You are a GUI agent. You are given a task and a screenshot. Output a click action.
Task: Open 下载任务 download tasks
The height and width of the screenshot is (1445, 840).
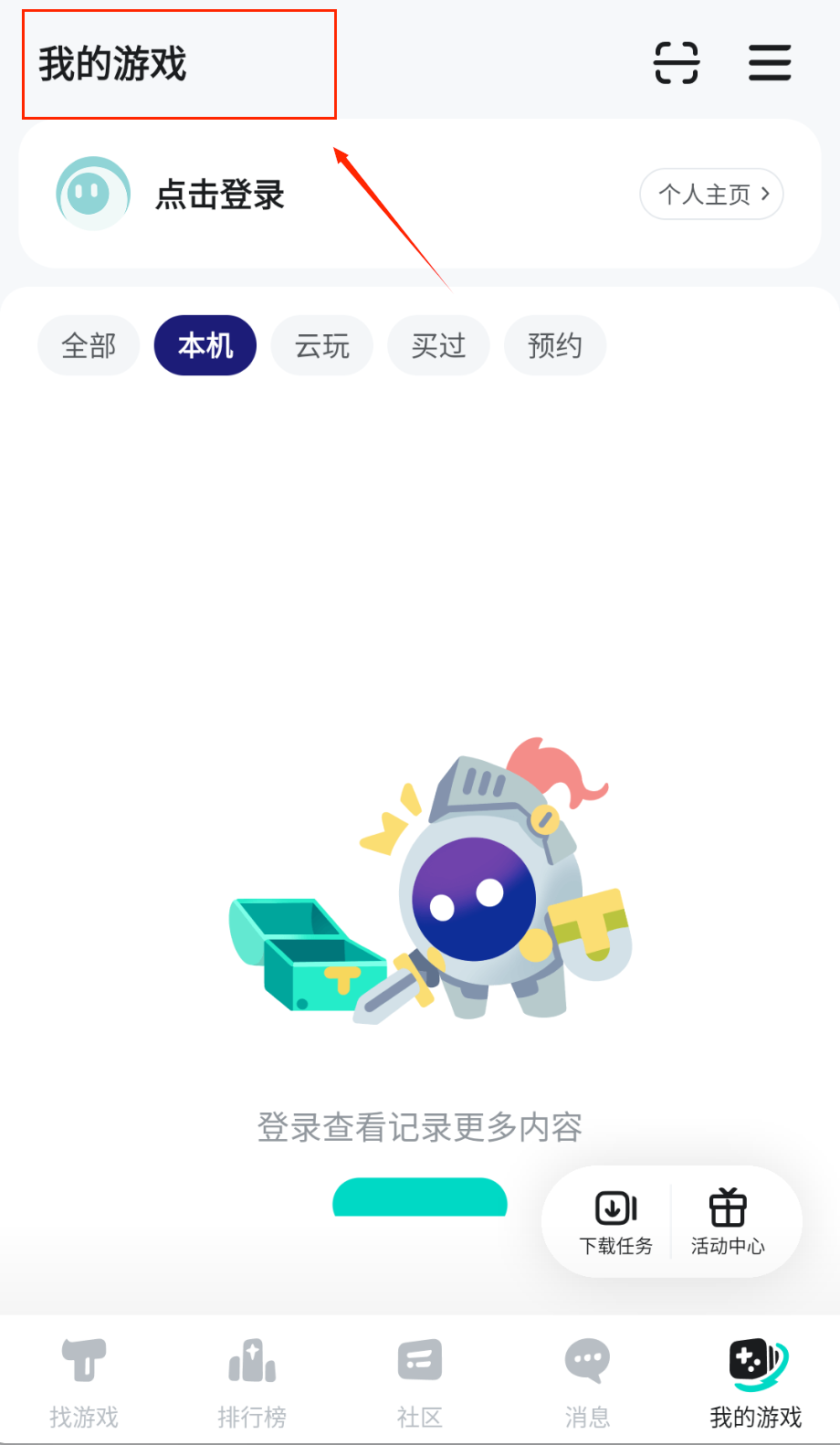point(616,1221)
